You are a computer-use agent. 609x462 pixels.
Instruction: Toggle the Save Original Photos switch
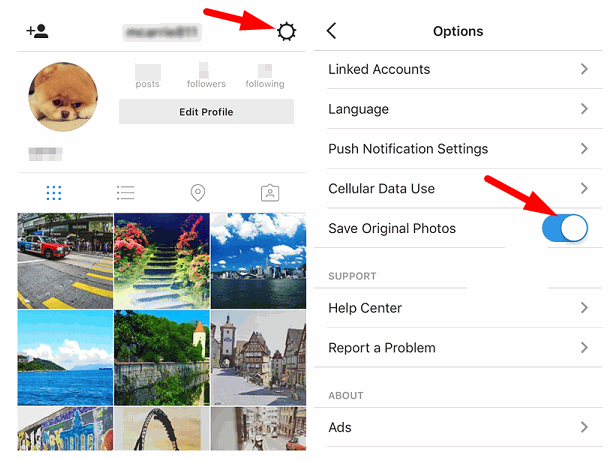[564, 229]
